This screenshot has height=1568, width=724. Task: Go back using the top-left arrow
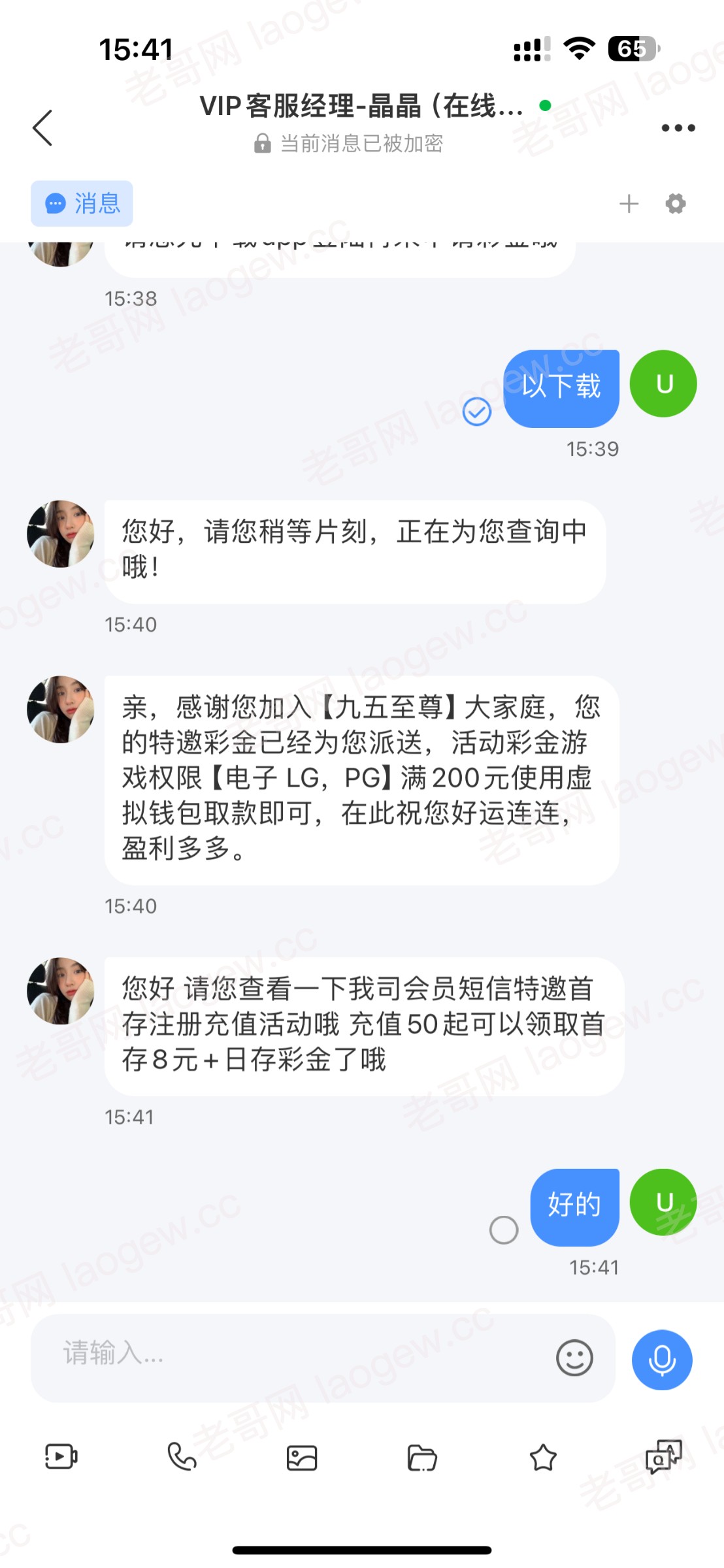43,127
